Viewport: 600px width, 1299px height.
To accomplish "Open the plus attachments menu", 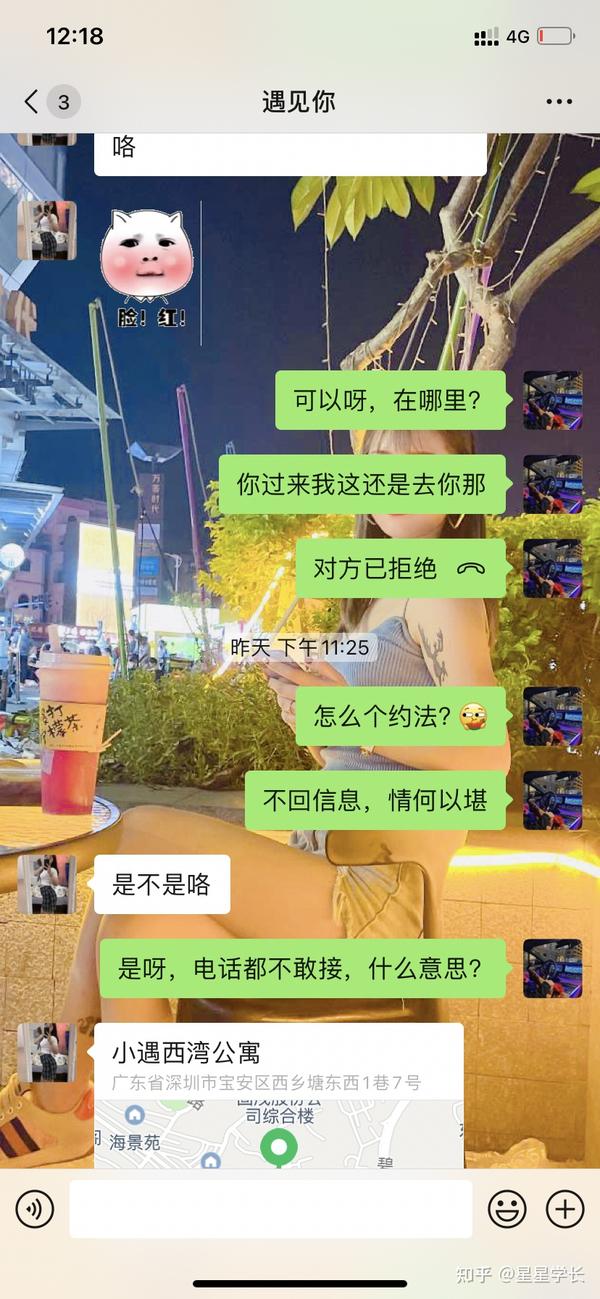I will point(565,1210).
